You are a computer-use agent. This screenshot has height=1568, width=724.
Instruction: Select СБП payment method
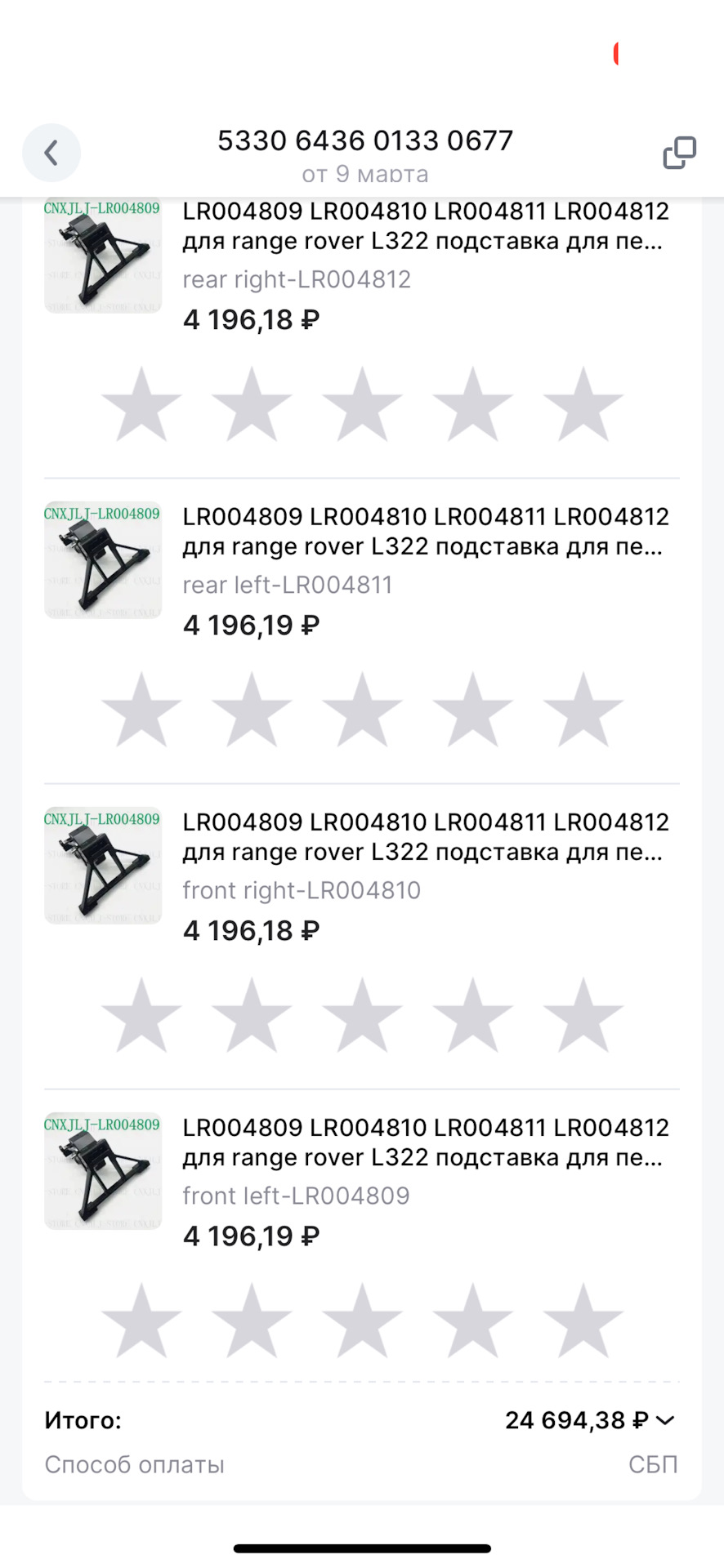coord(653,1464)
